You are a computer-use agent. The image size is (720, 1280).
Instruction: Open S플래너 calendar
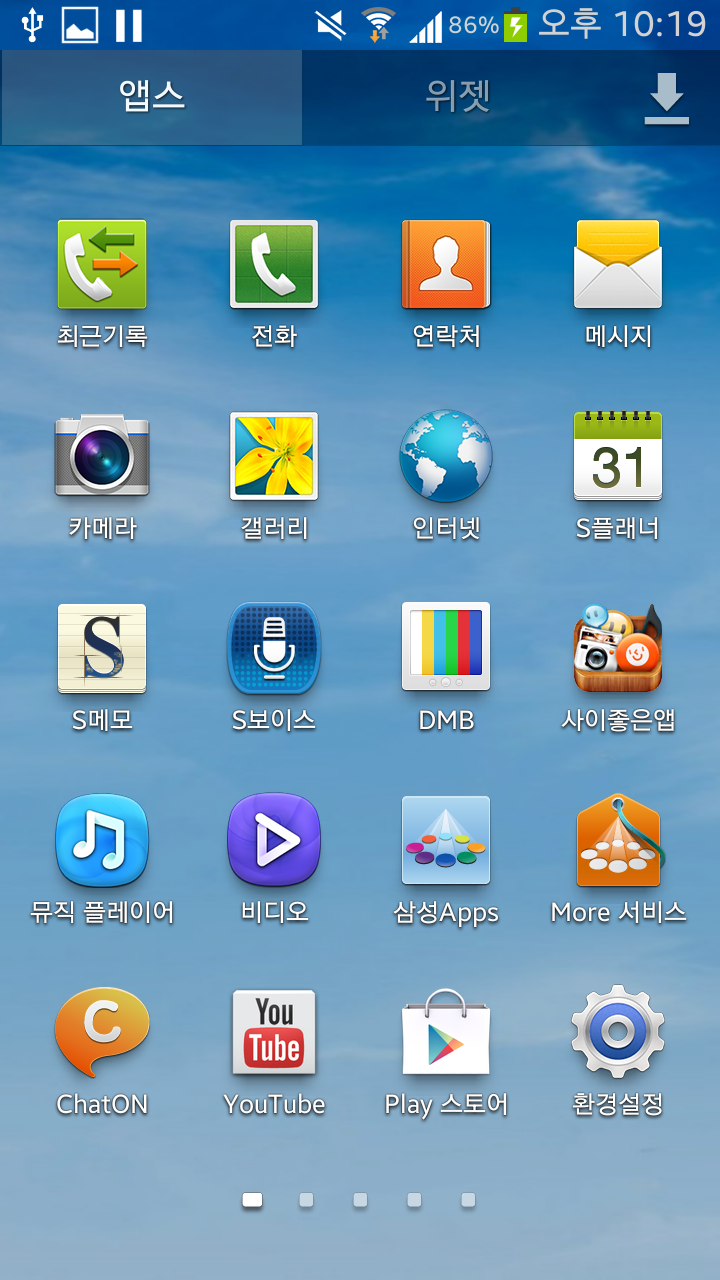tap(618, 457)
